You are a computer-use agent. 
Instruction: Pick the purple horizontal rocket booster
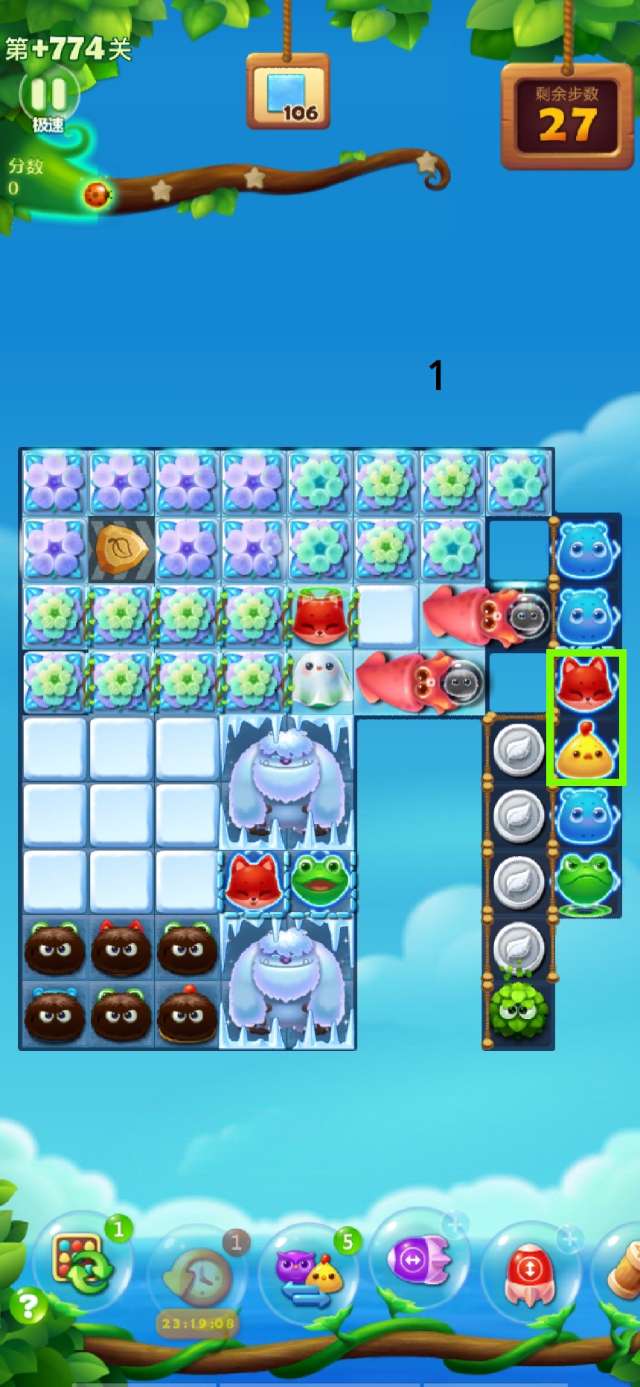tap(418, 1260)
